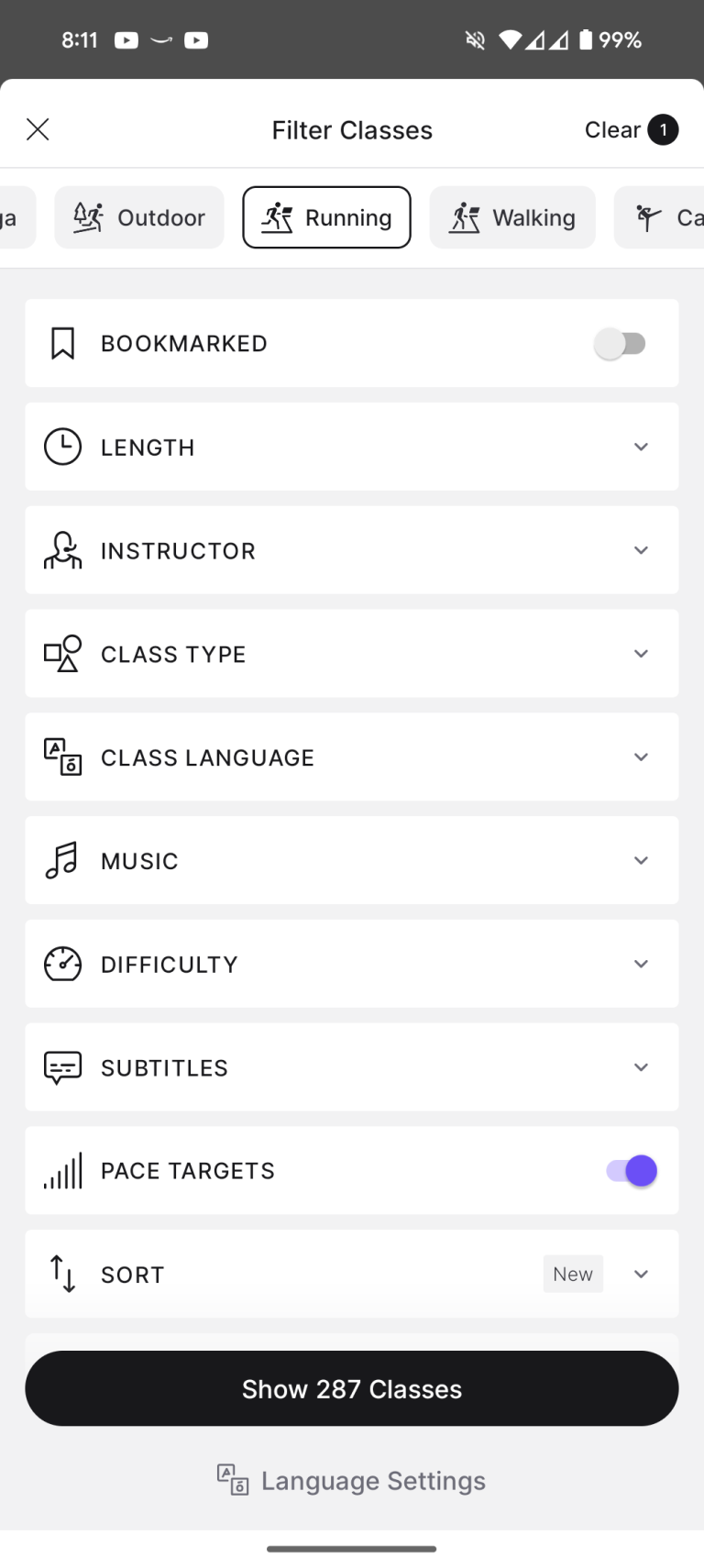Expand the Length filter section
704x1568 pixels.
click(642, 447)
